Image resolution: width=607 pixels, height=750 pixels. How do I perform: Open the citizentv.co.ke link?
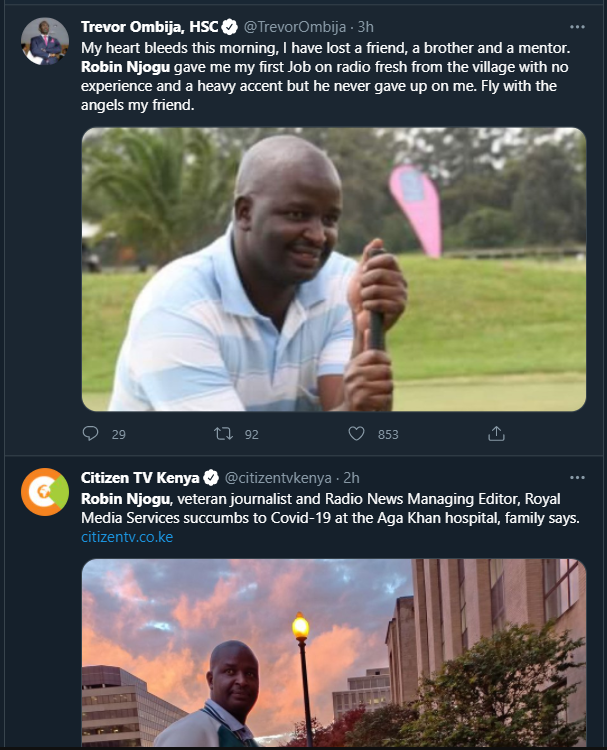click(x=127, y=537)
